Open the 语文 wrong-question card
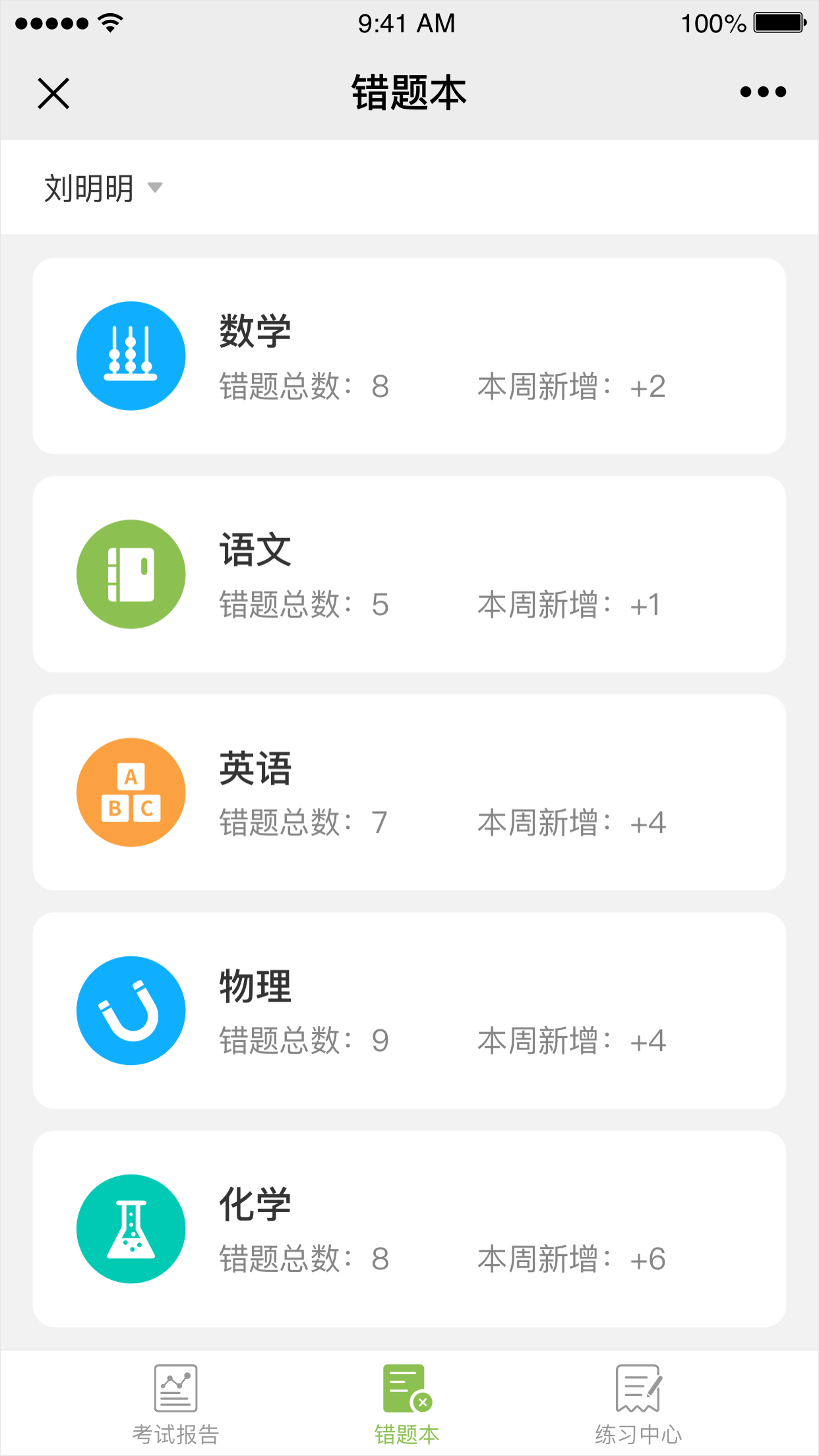This screenshot has width=819, height=1456. (x=409, y=574)
